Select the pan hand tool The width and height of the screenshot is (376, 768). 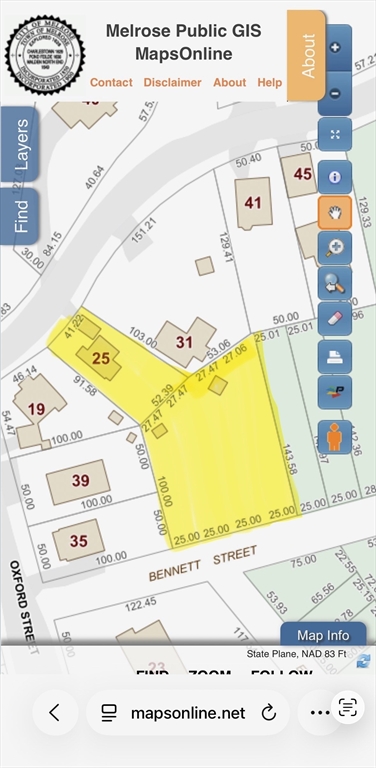click(x=335, y=213)
